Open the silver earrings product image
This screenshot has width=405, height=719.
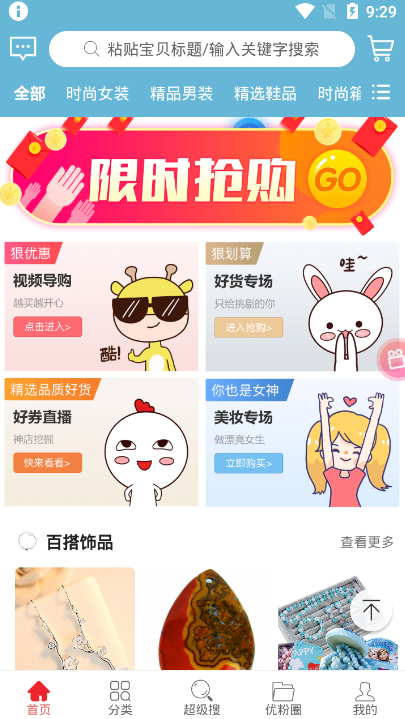coord(75,619)
